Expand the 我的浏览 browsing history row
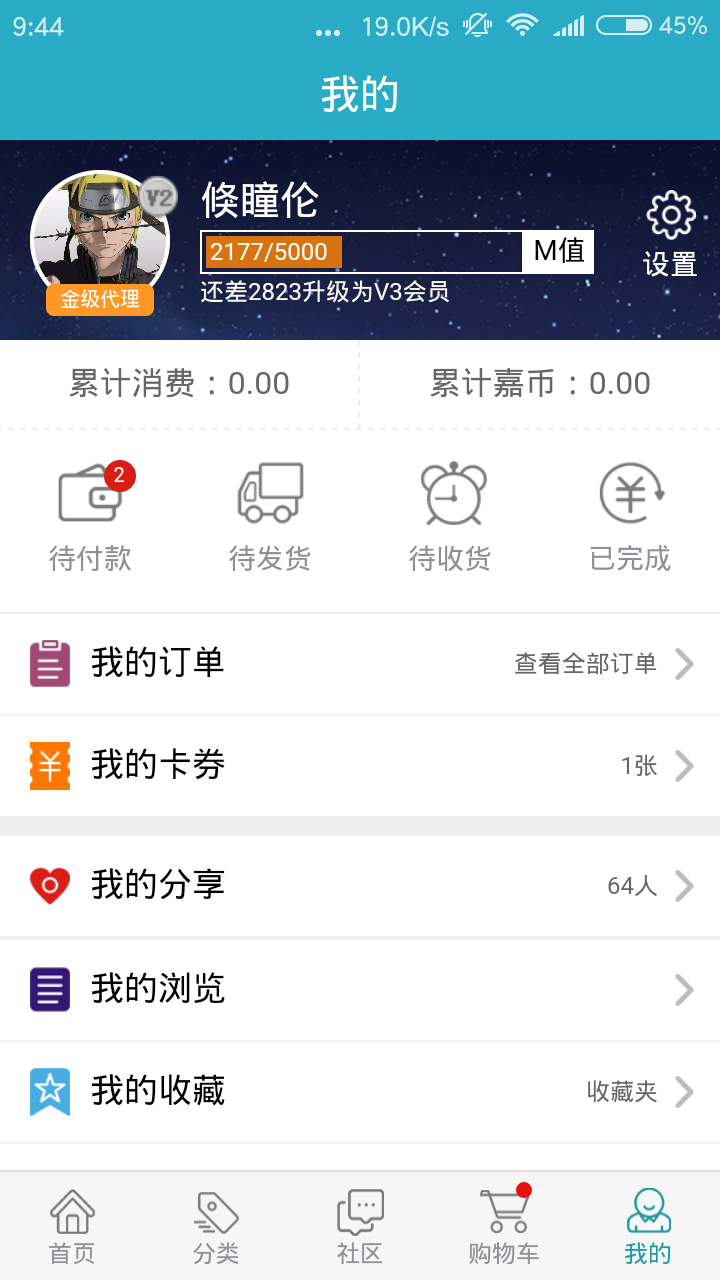 click(360, 989)
